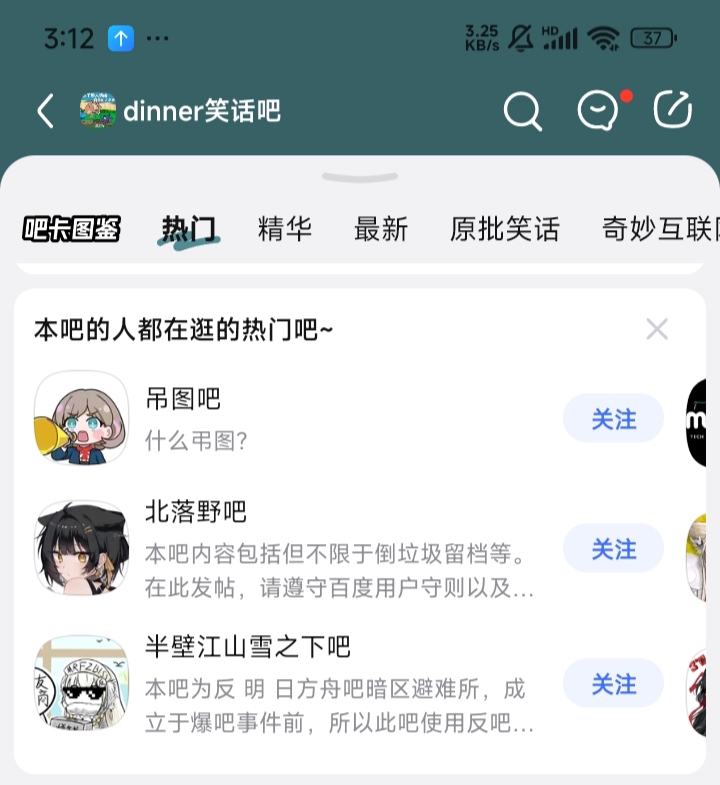Select the 热门 tab

click(x=189, y=230)
